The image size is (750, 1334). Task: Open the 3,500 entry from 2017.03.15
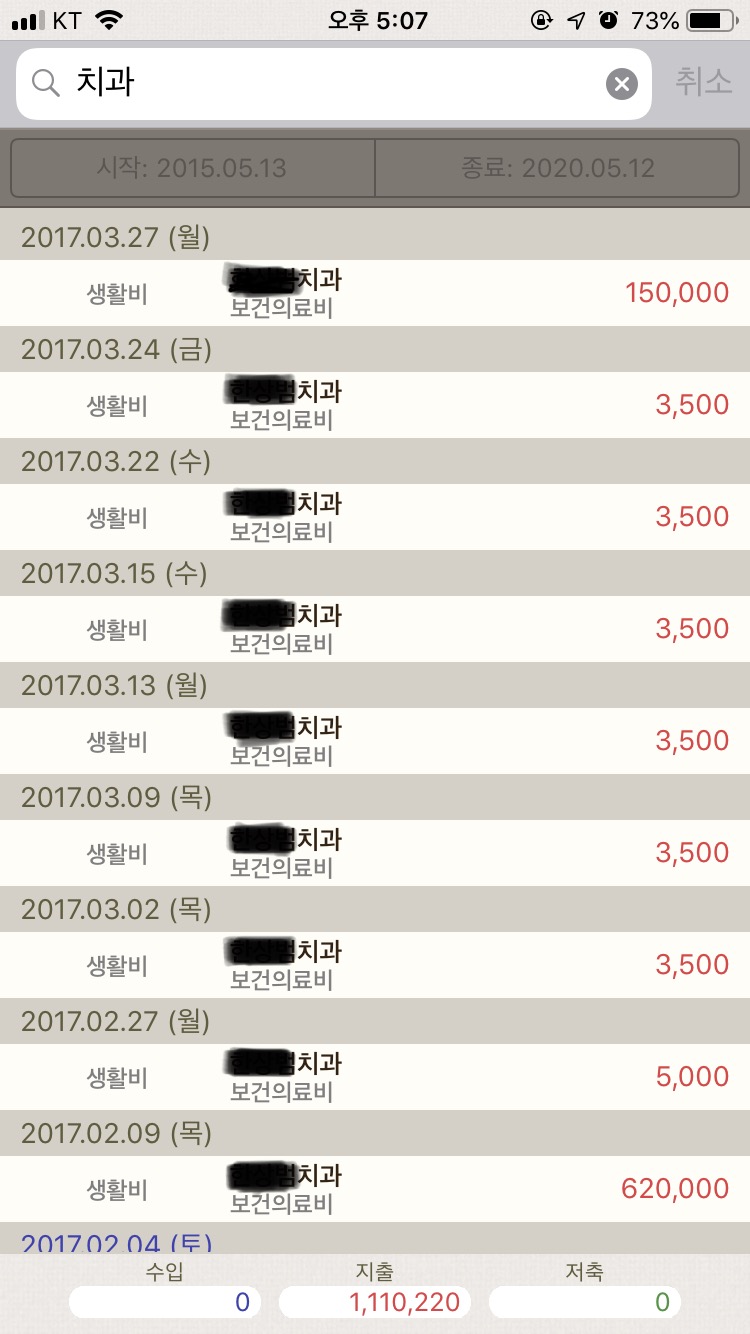pos(375,629)
